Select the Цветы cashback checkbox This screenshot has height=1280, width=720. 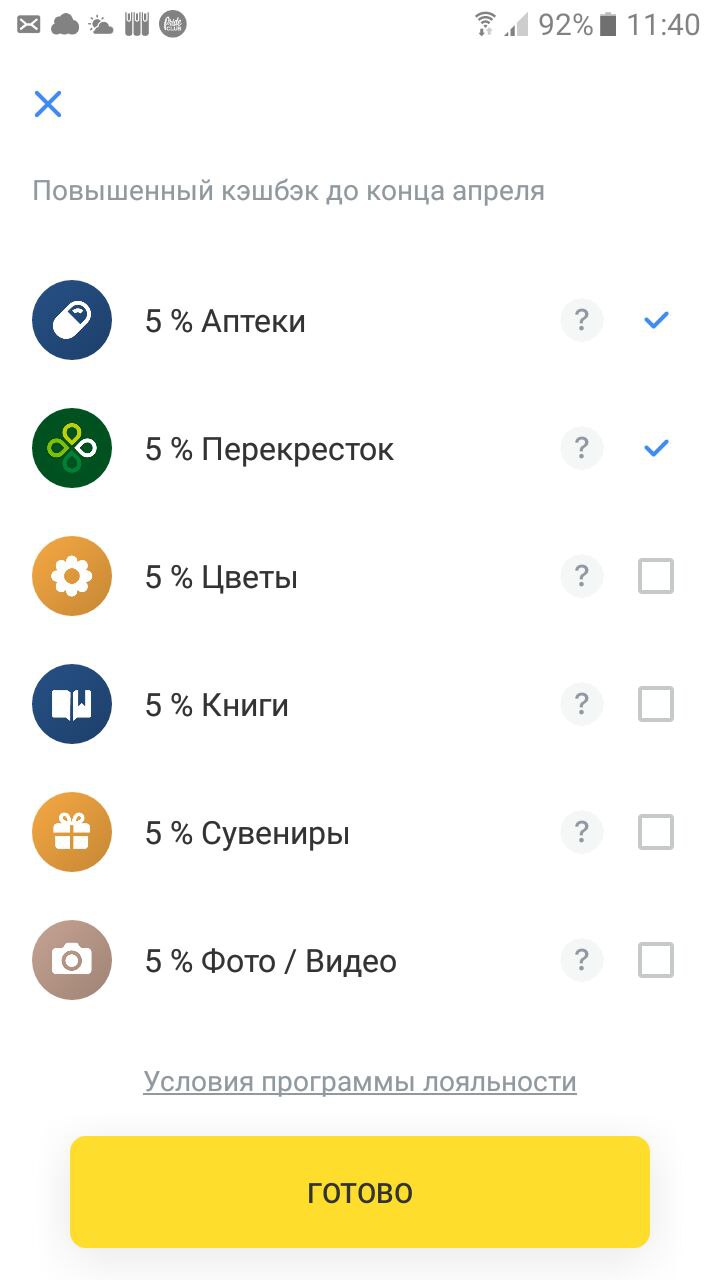pyautogui.click(x=656, y=576)
